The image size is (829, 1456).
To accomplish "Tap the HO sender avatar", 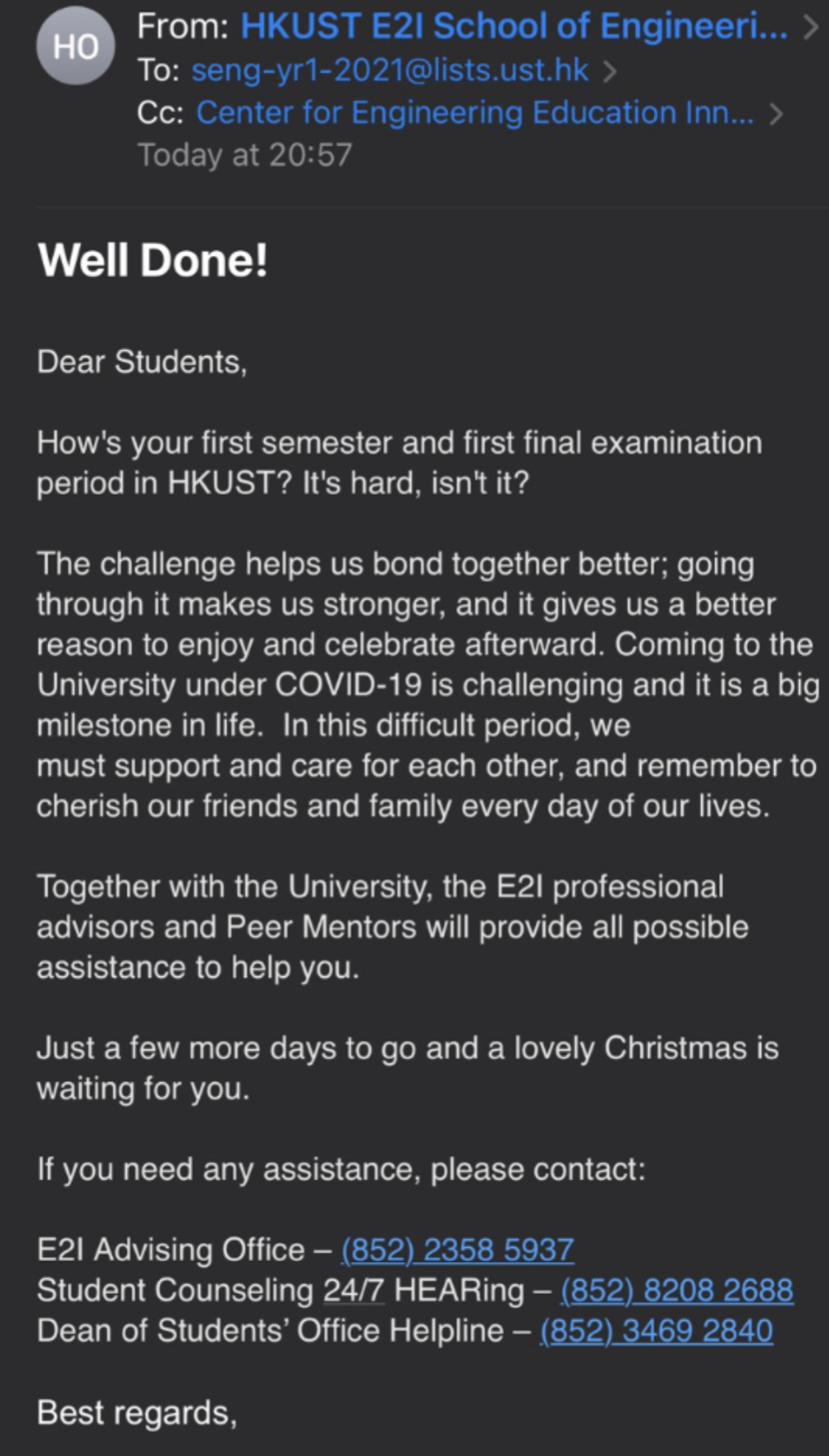I will tap(76, 46).
